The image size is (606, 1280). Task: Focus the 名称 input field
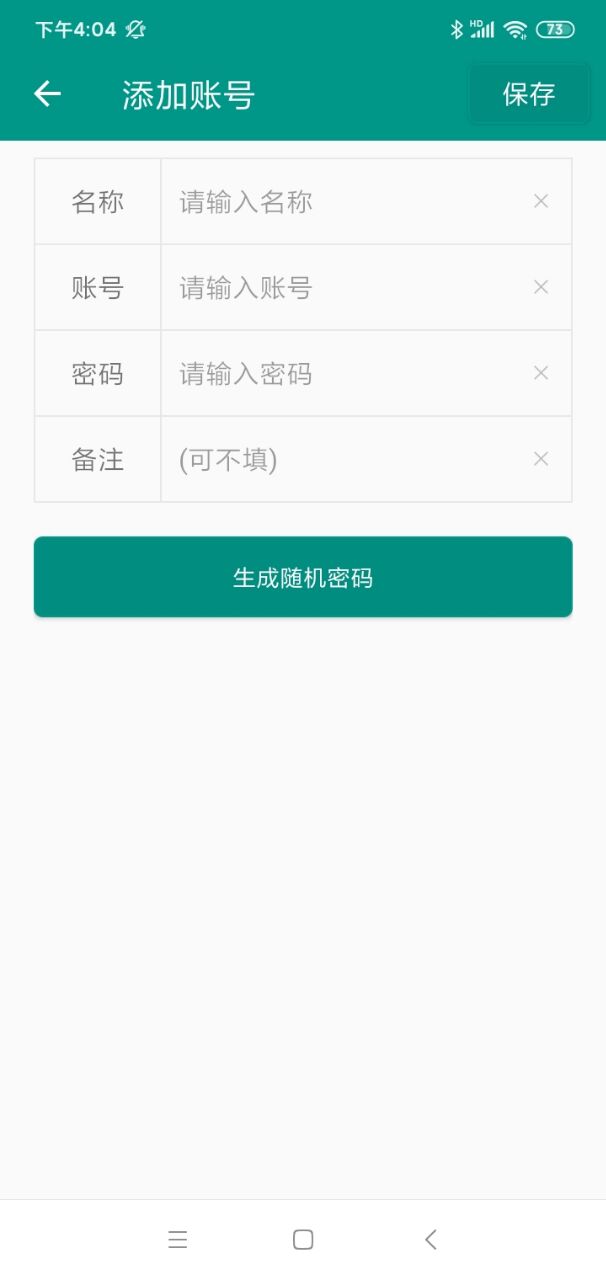tap(345, 202)
